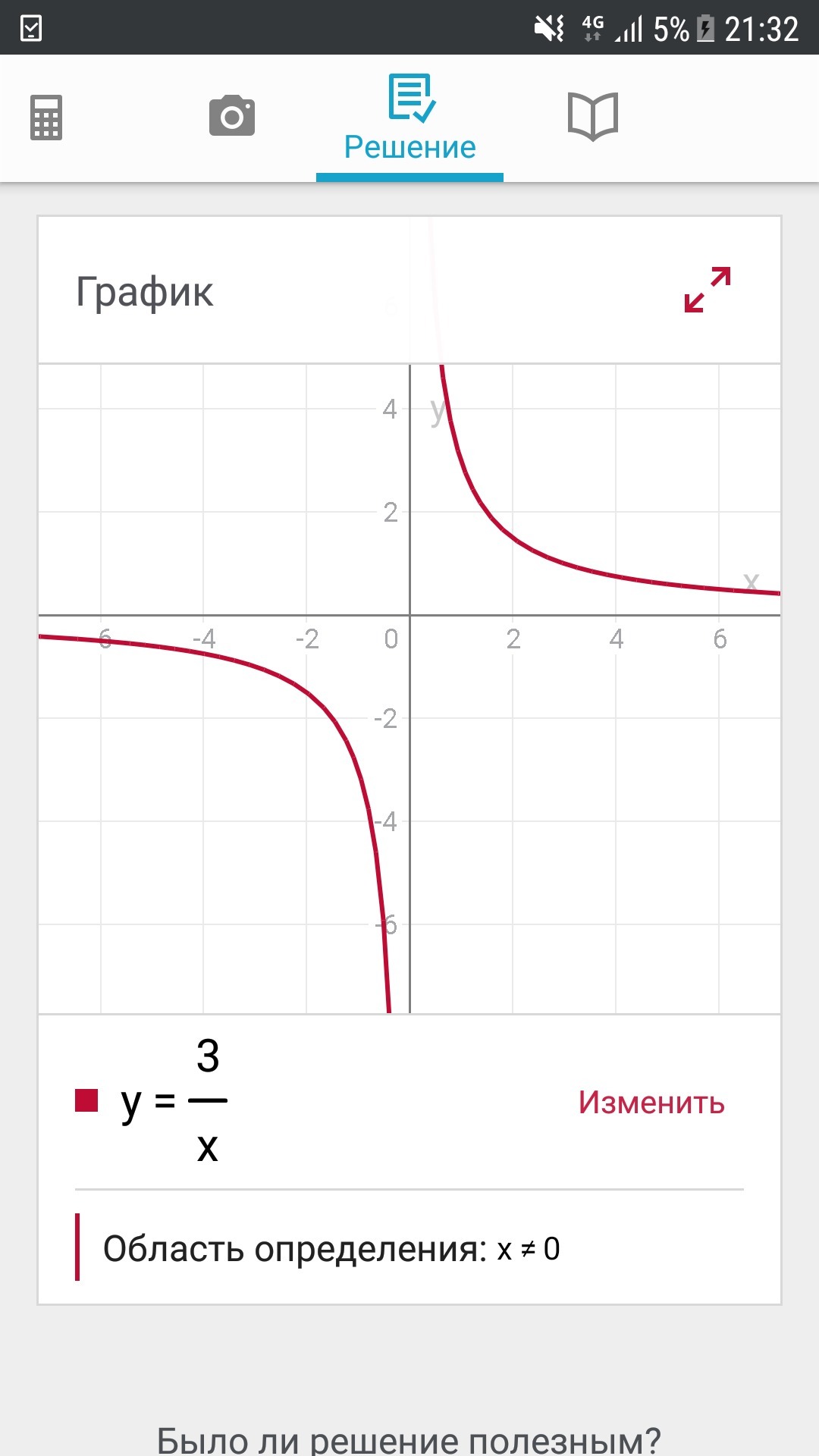Screen dimensions: 819x1456
Task: Select the Решение tab
Action: pyautogui.click(x=409, y=119)
